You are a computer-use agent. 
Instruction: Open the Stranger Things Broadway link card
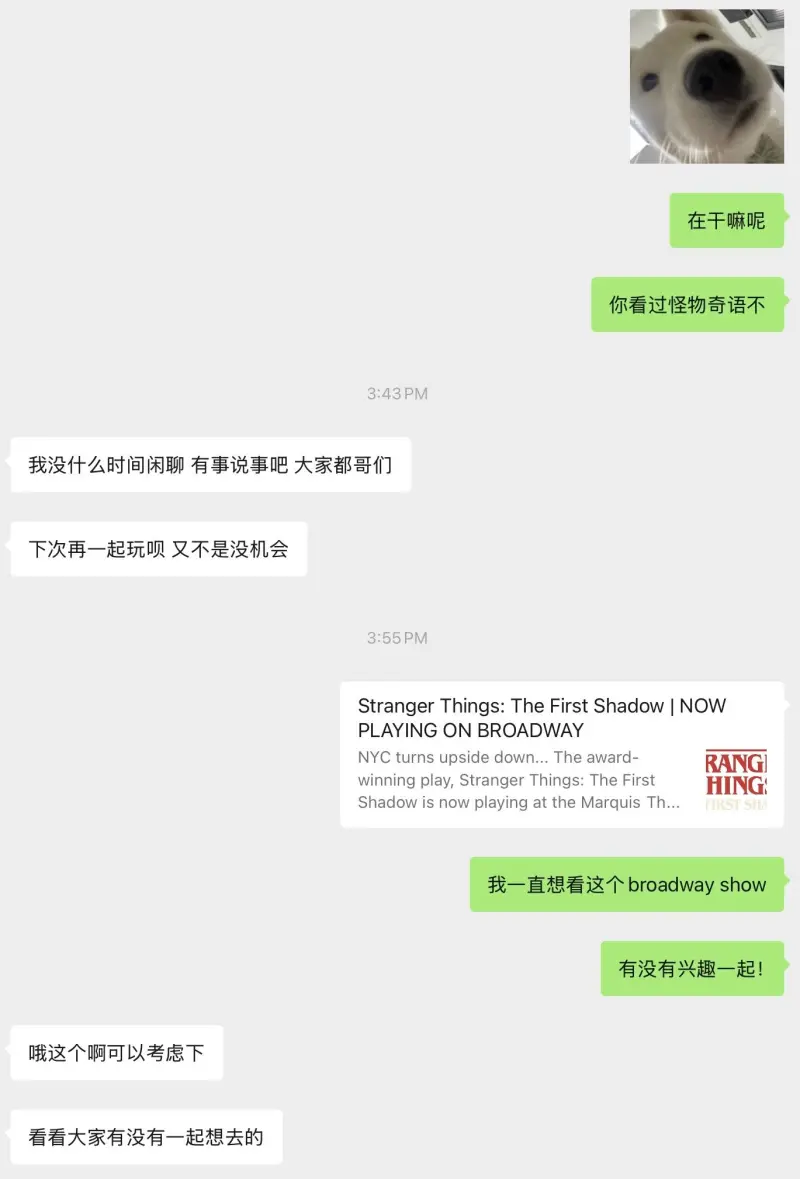[x=561, y=754]
